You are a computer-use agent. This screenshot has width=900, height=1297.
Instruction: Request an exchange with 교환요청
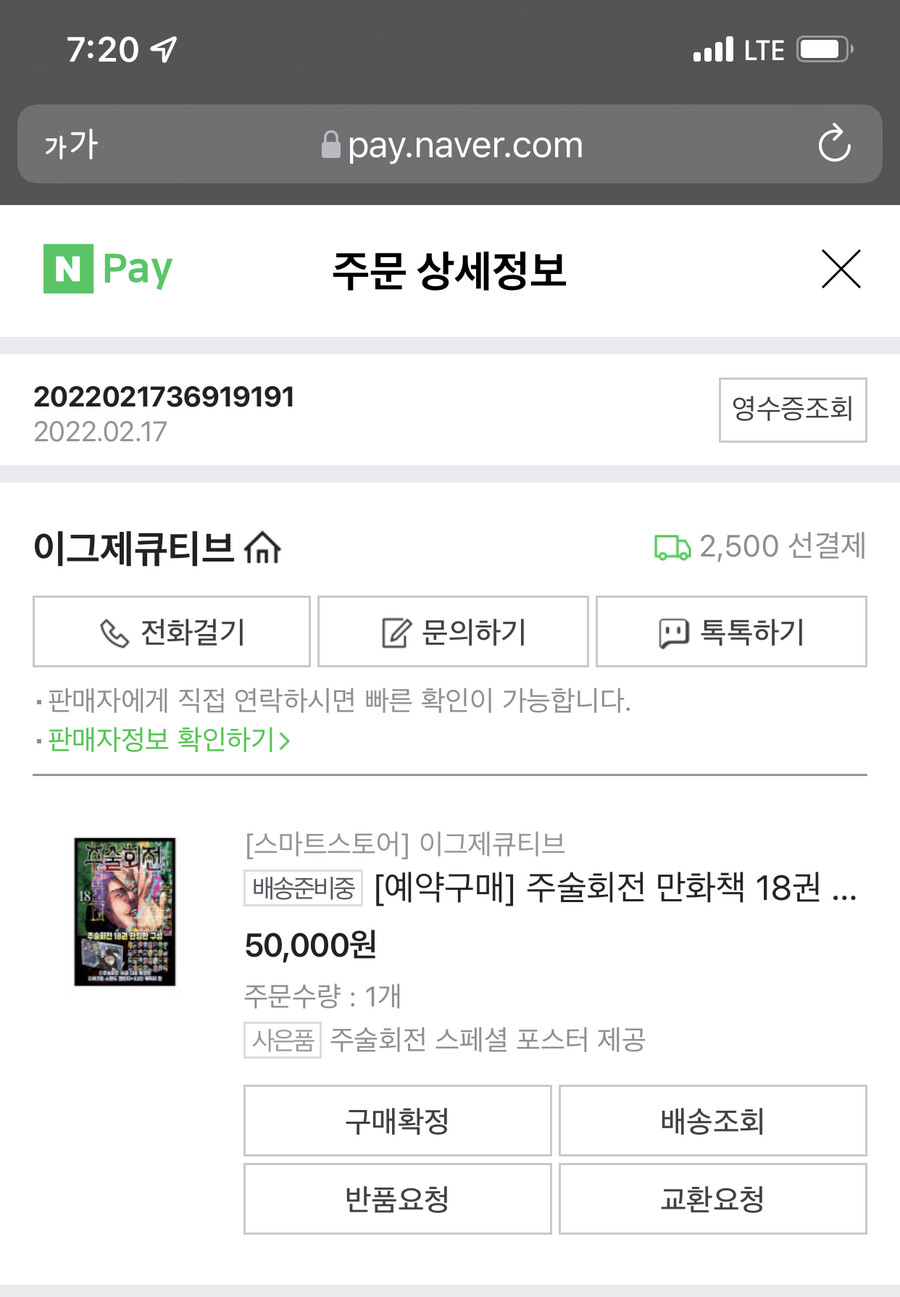click(x=712, y=1199)
